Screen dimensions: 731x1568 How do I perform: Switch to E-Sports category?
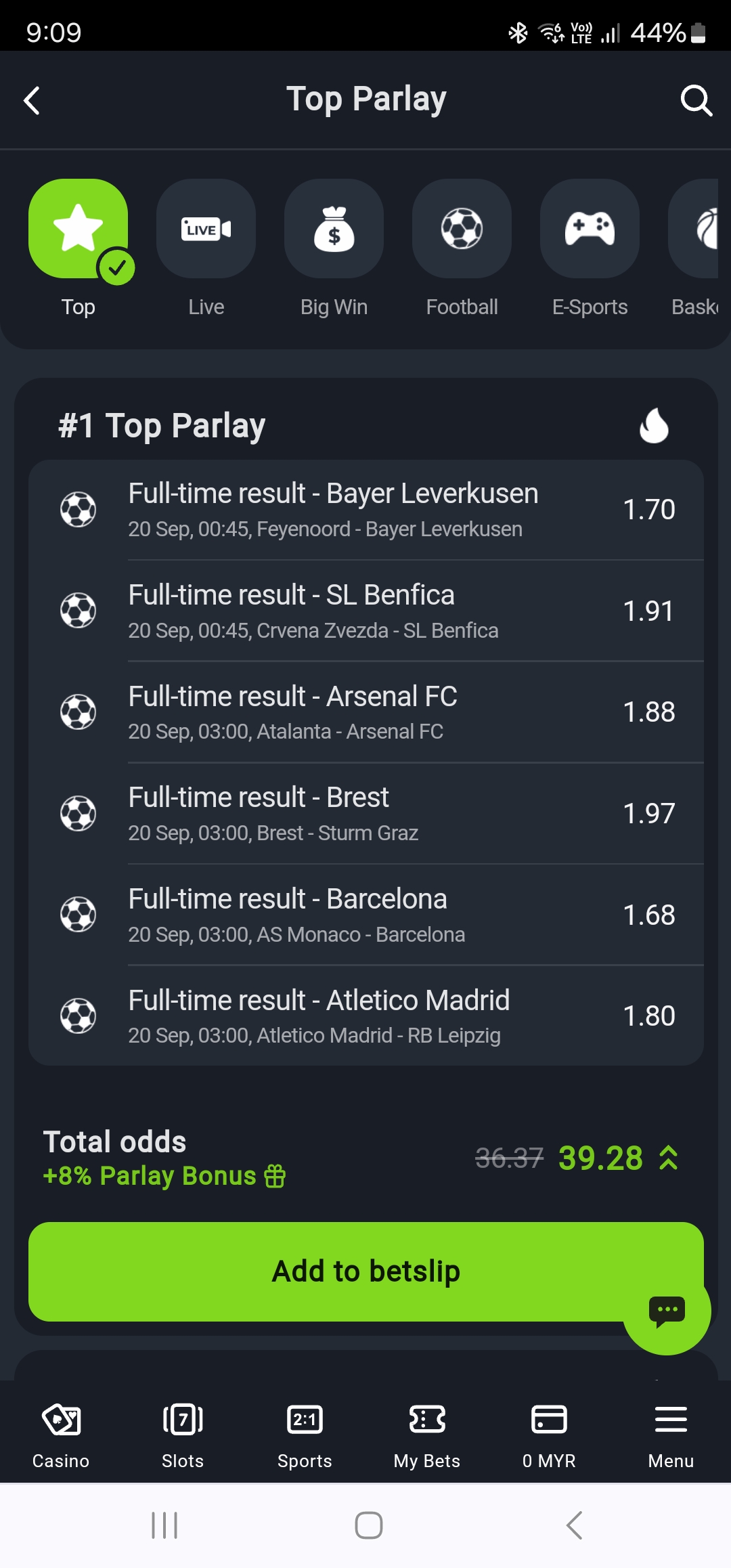tap(590, 230)
